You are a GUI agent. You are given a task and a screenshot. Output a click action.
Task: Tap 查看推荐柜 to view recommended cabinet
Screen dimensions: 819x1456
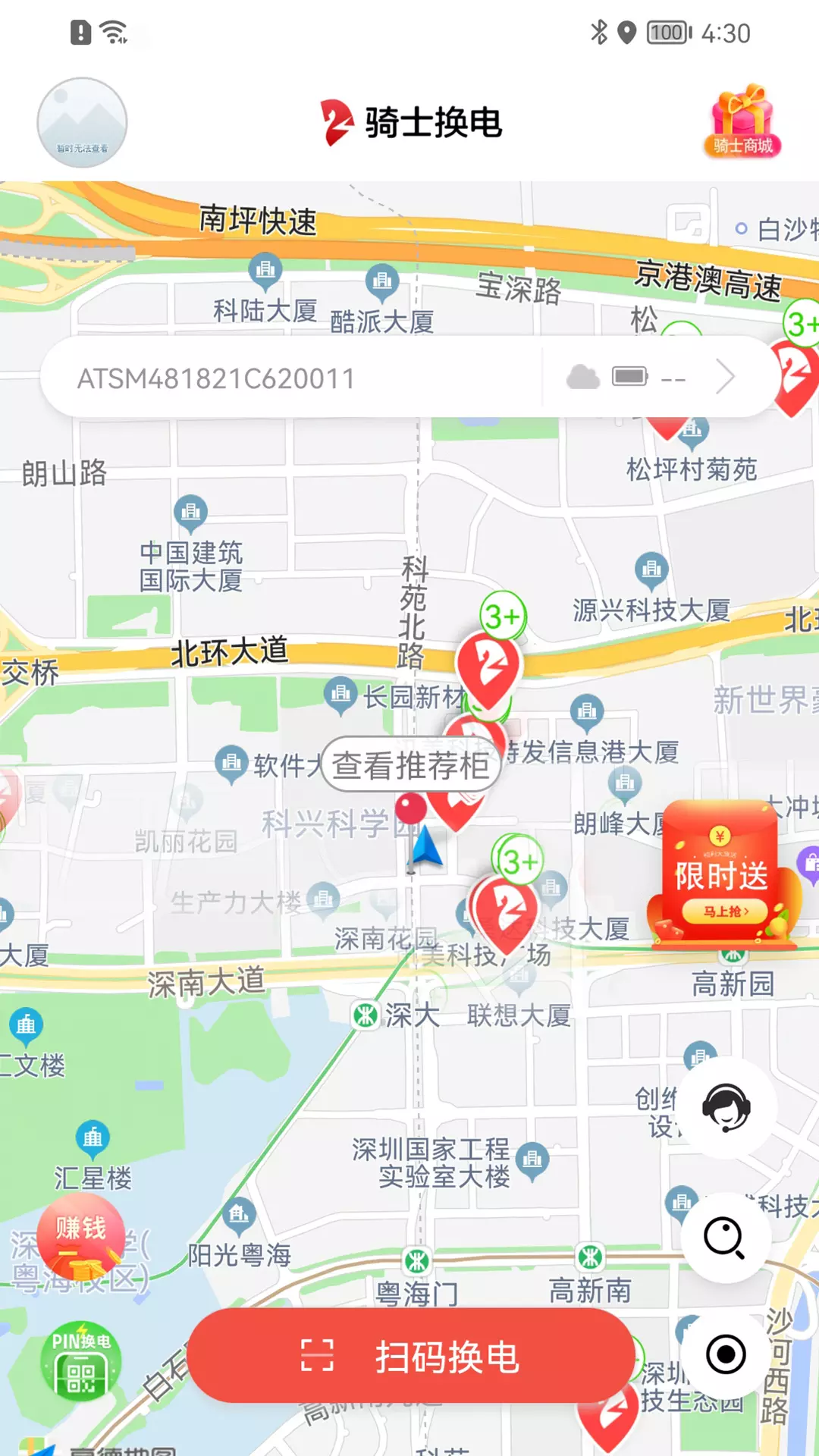(411, 765)
